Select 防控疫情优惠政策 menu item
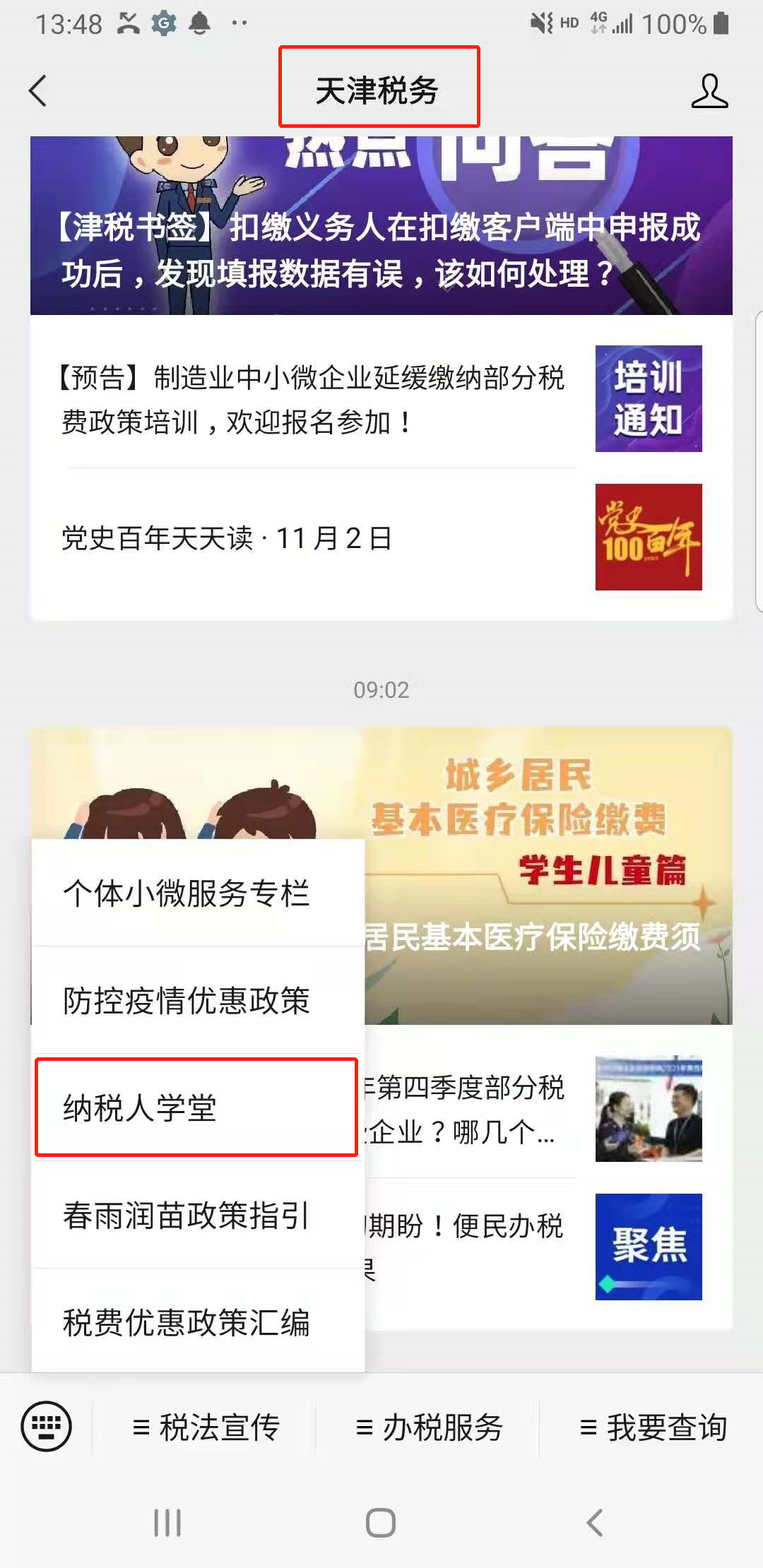Viewport: 763px width, 1568px height. click(187, 1001)
